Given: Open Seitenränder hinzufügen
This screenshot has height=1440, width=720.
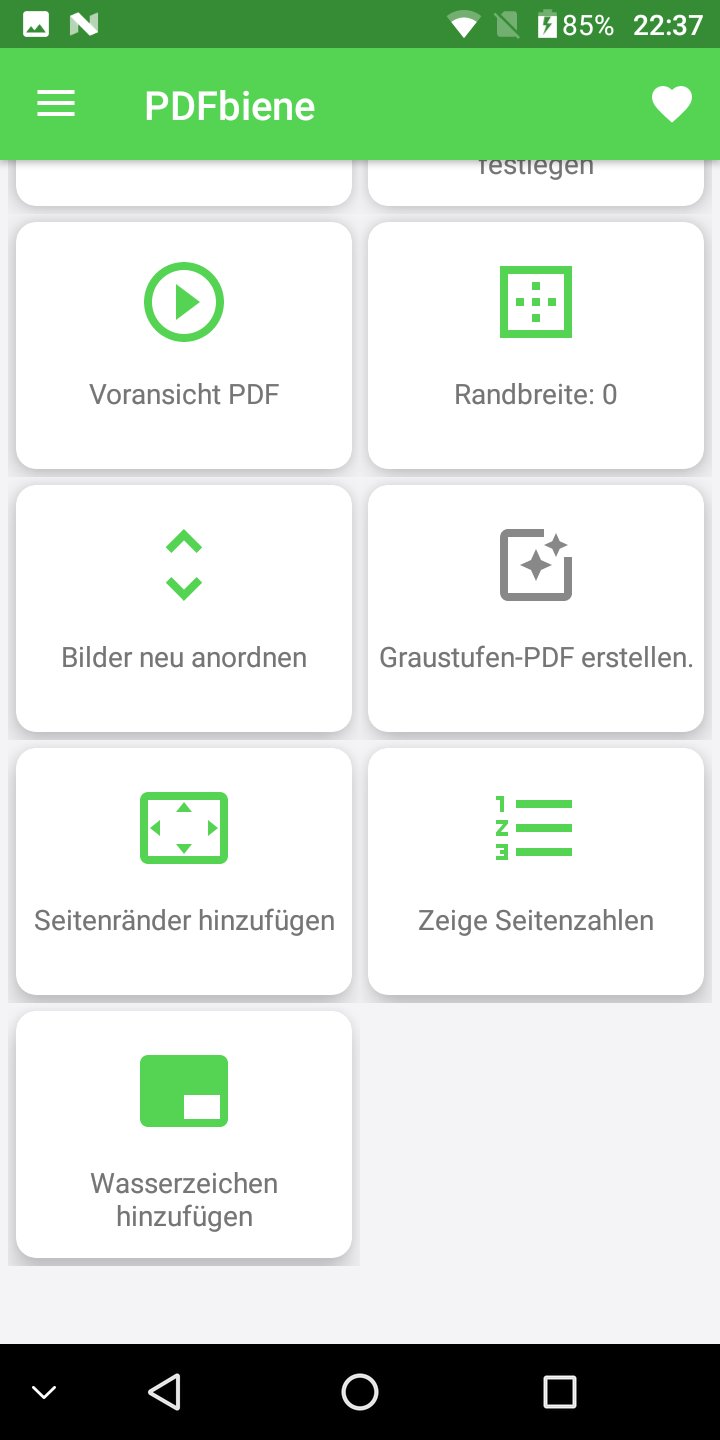Looking at the screenshot, I should point(184,871).
